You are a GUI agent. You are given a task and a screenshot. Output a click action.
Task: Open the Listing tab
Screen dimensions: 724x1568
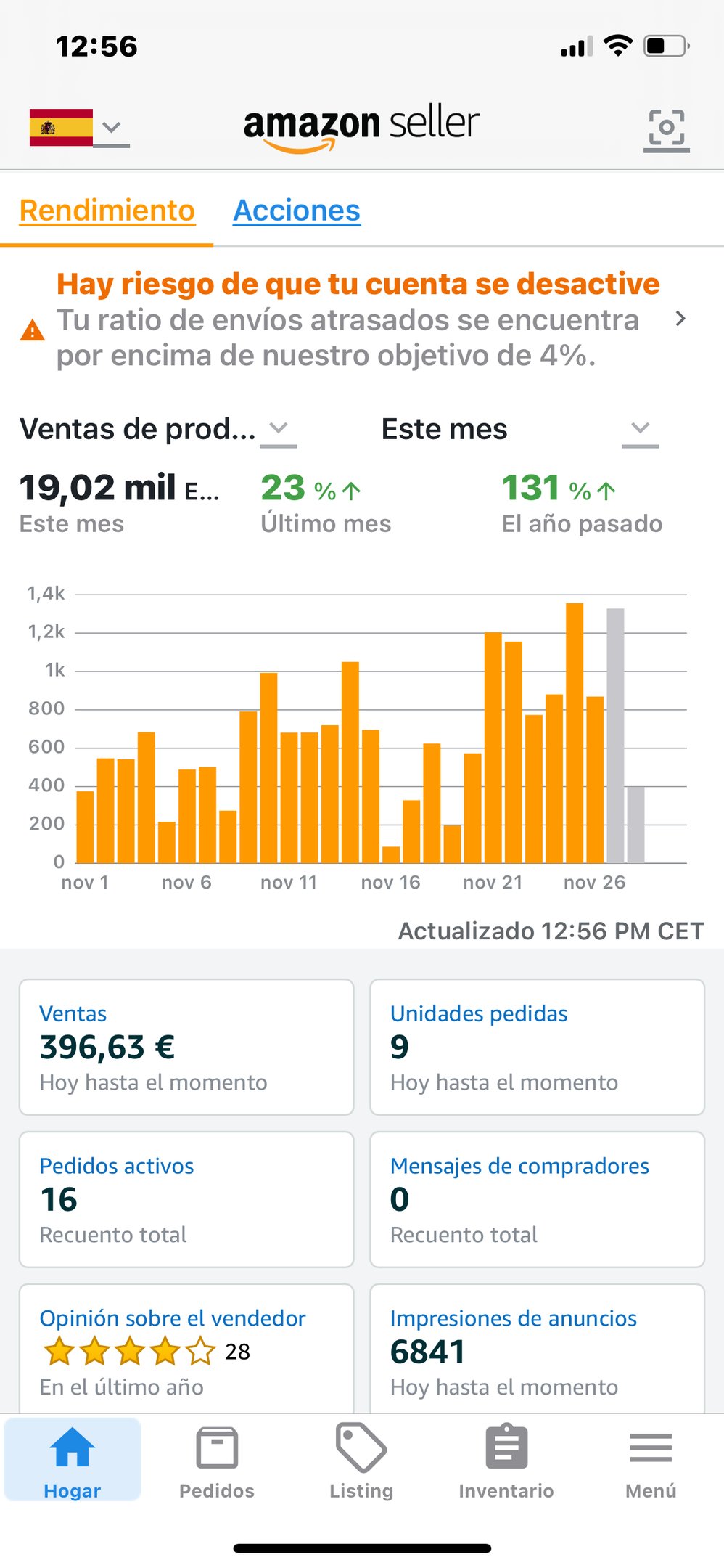[x=361, y=1461]
